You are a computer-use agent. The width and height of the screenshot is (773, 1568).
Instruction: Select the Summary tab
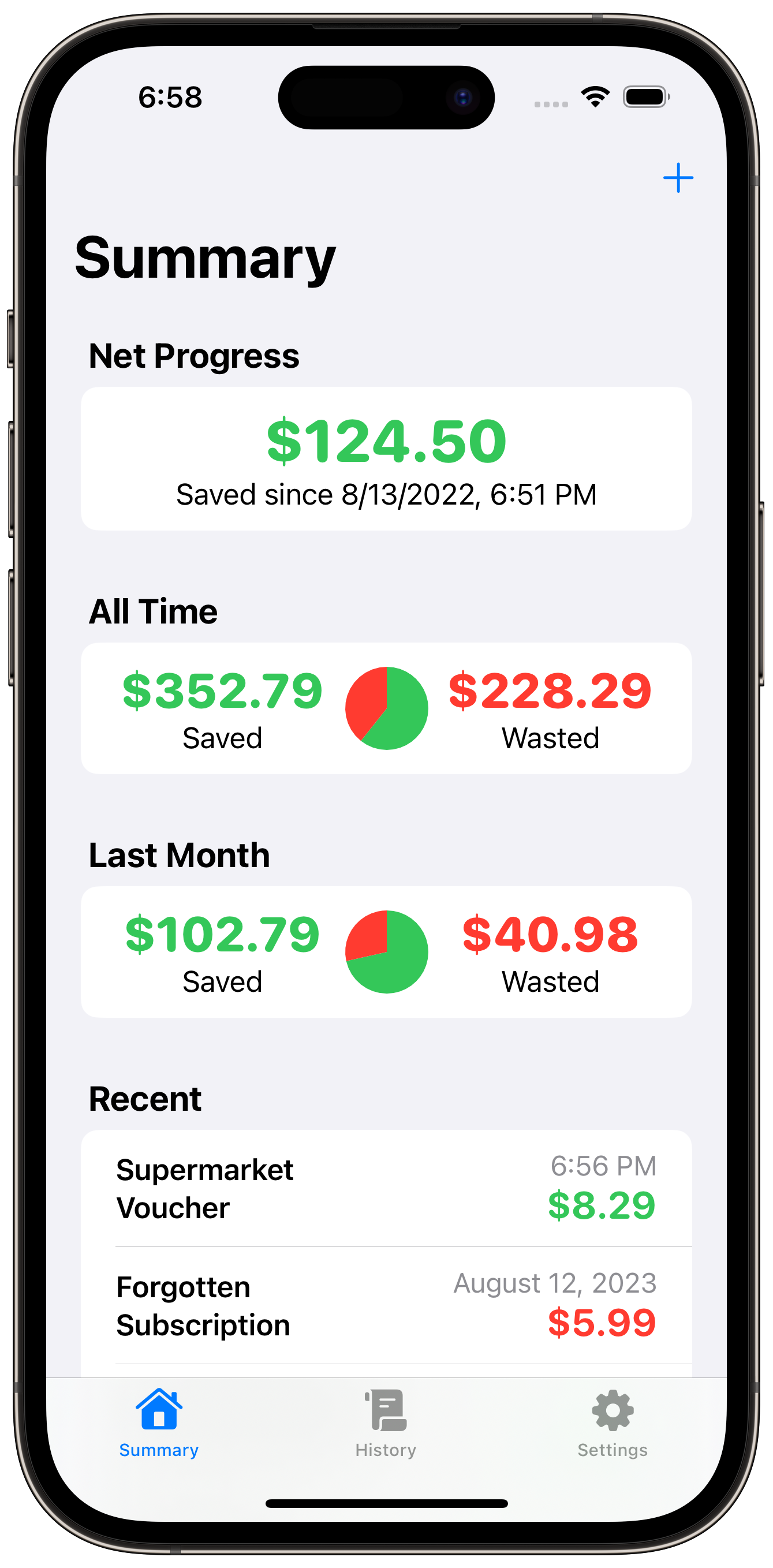pyautogui.click(x=159, y=1423)
